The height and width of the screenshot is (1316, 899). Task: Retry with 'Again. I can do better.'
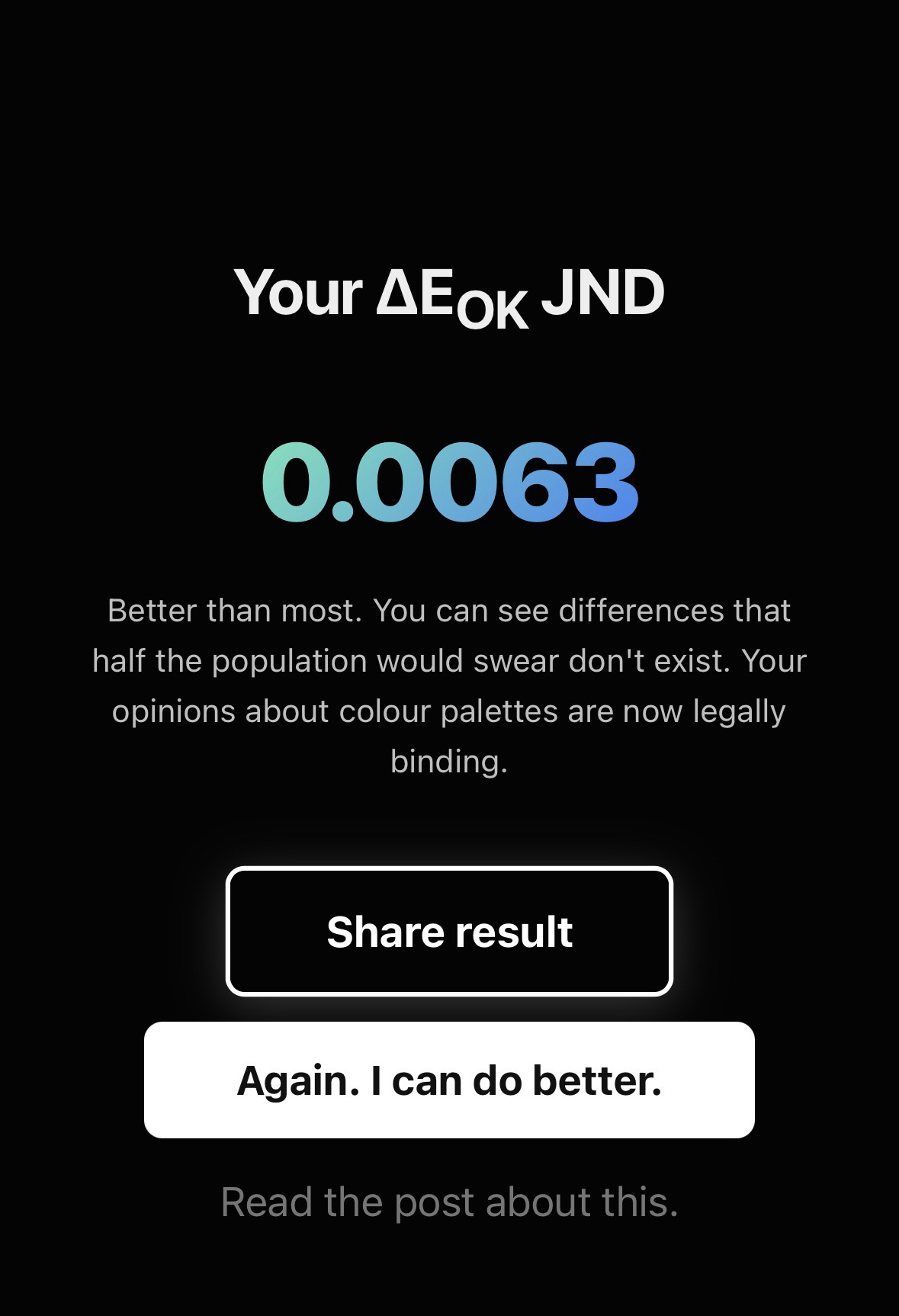(449, 1080)
